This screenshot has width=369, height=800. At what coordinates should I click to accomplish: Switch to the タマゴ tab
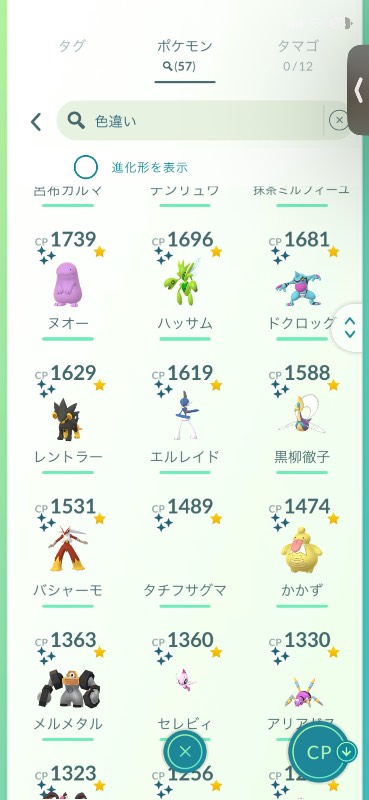coord(298,54)
